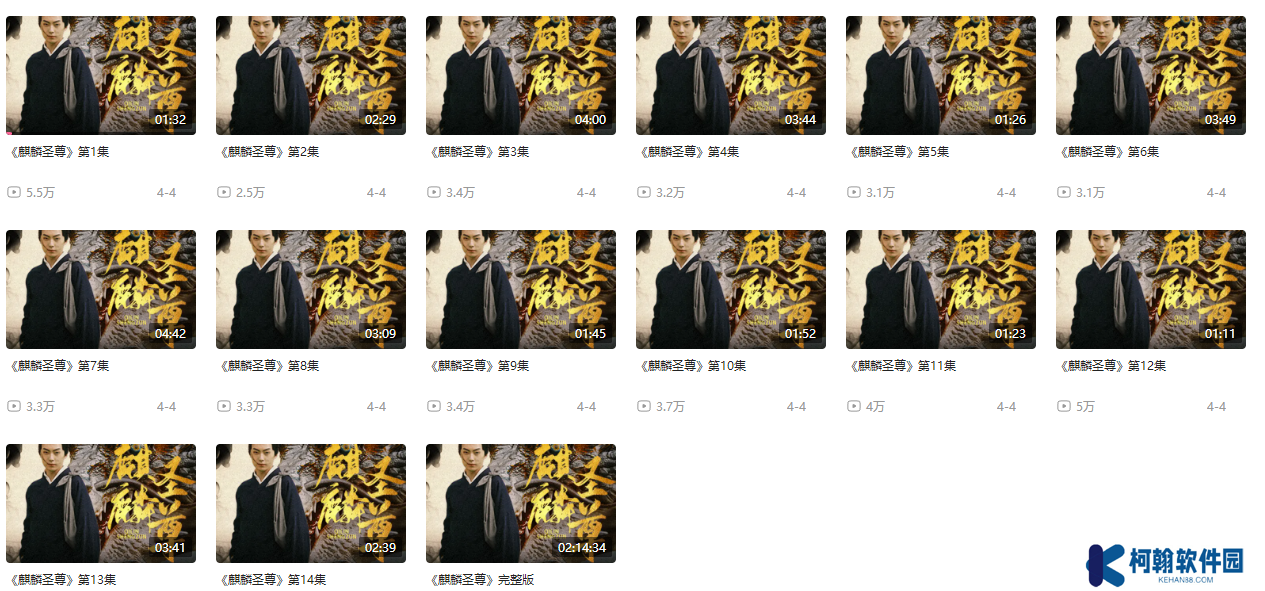1265x591 pixels.
Task: Open 《麒麟圣尊》第1集 video
Action: 101,75
